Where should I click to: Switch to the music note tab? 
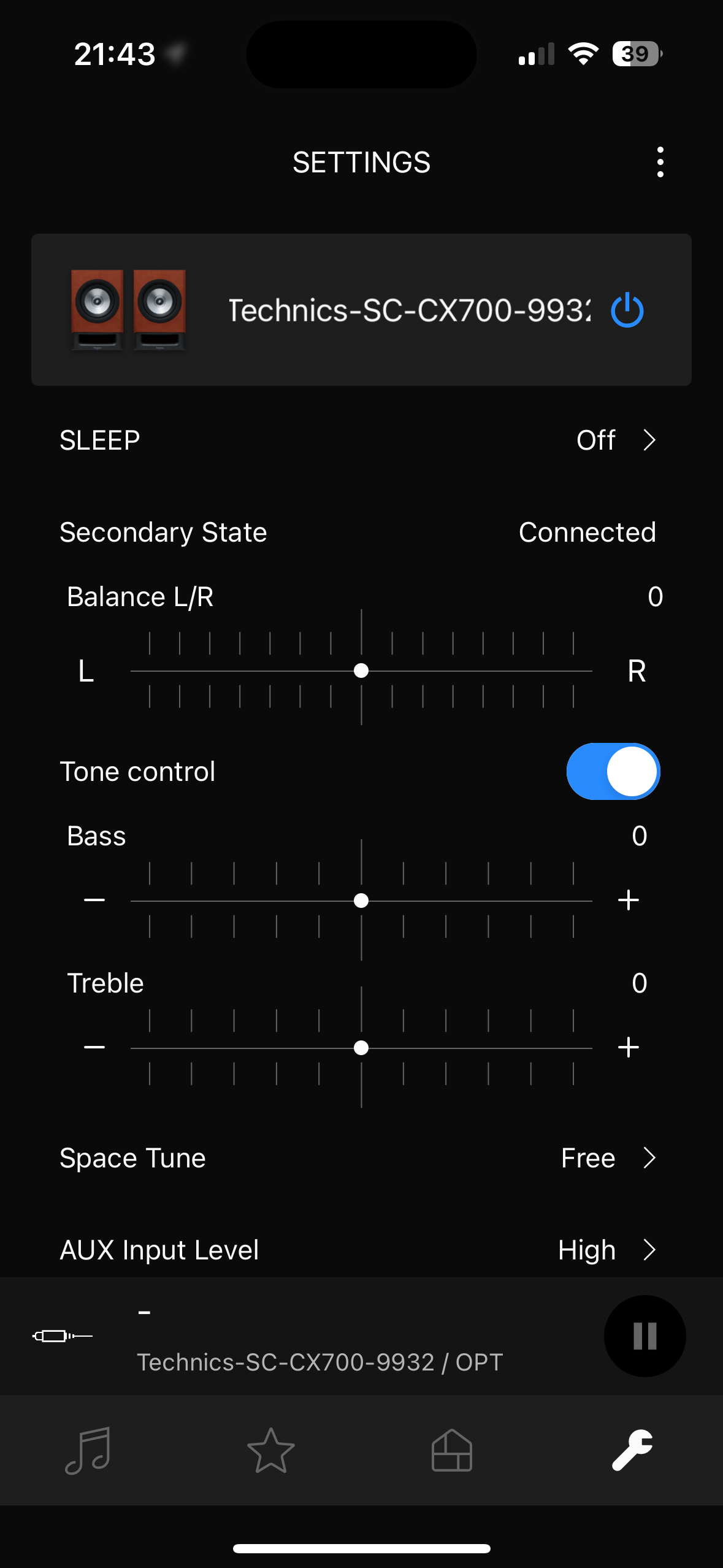click(88, 1450)
